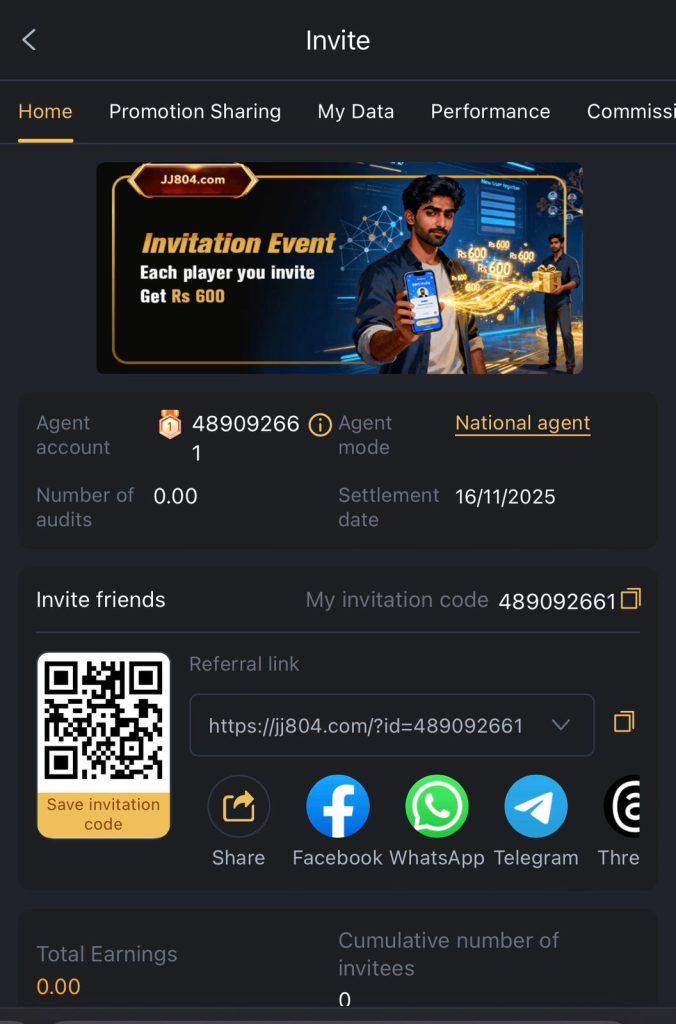Copy my invitation code 489092661
The width and height of the screenshot is (676, 1024).
[x=631, y=599]
